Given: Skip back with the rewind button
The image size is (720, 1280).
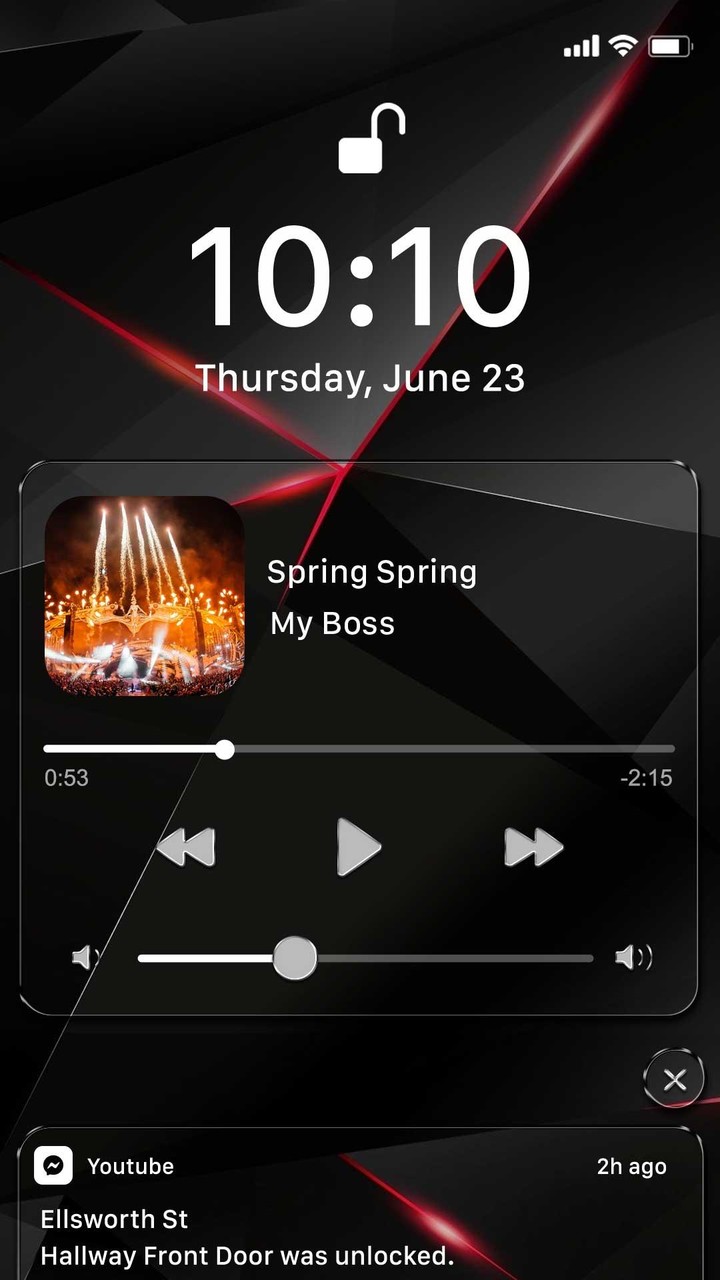Looking at the screenshot, I should 186,848.
